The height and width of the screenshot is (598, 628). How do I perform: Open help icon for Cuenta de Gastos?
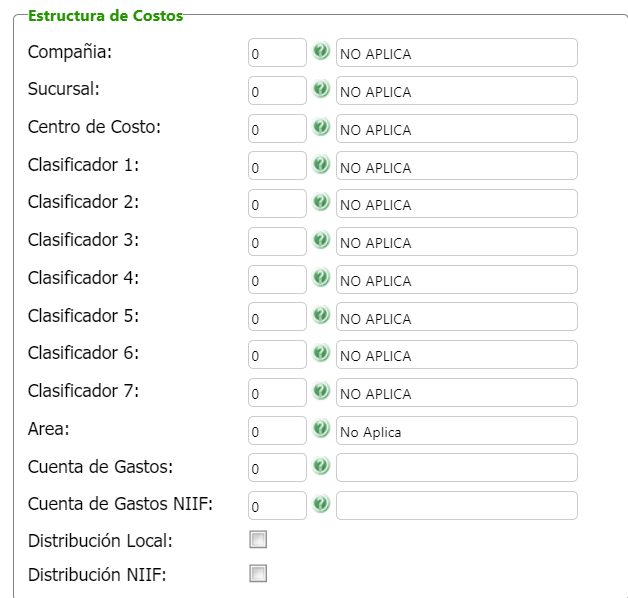click(321, 466)
